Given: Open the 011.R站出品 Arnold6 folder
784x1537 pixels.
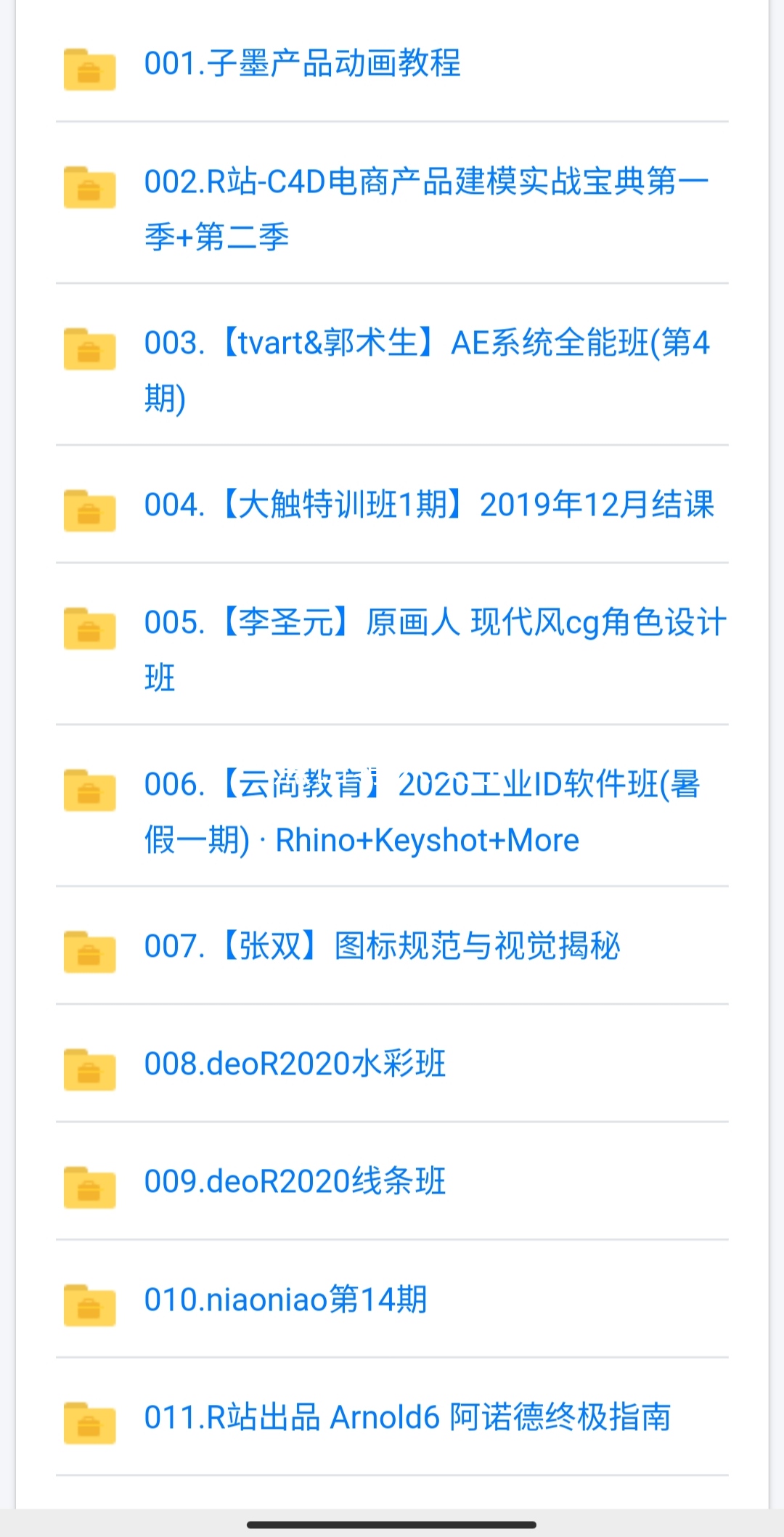Looking at the screenshot, I should [x=407, y=1417].
